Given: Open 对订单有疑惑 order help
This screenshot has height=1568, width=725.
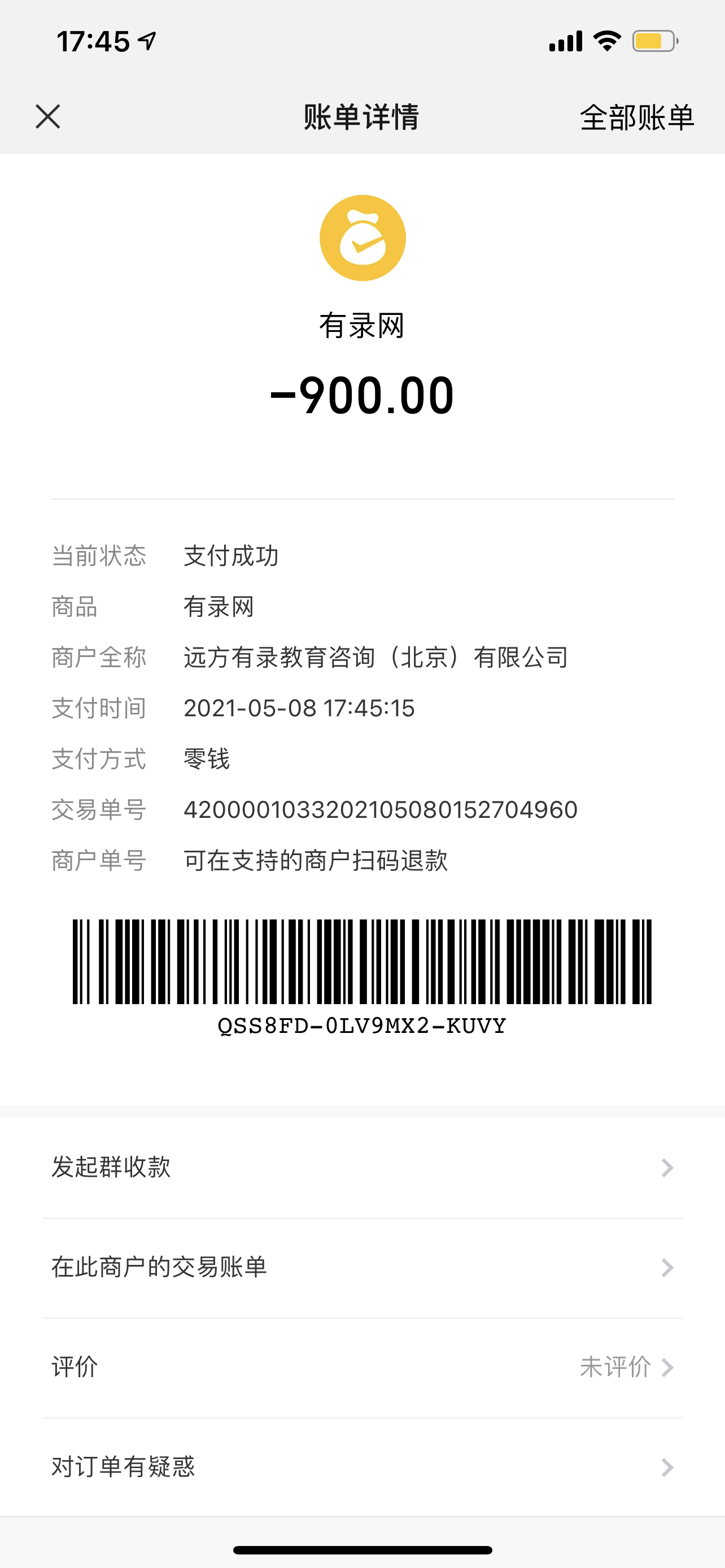Looking at the screenshot, I should tap(362, 1467).
